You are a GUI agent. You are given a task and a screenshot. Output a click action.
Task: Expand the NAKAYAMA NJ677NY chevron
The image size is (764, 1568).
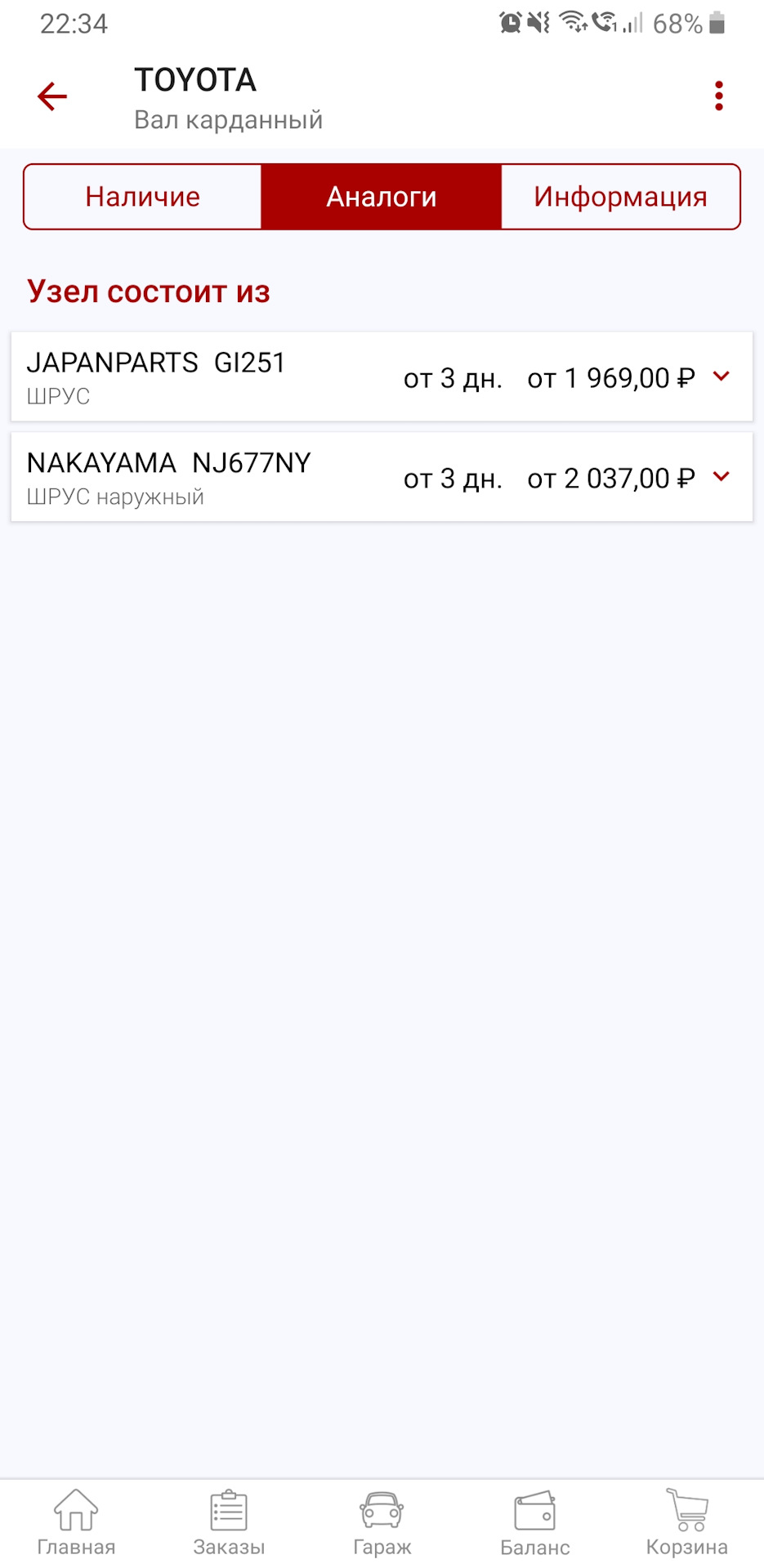(721, 476)
